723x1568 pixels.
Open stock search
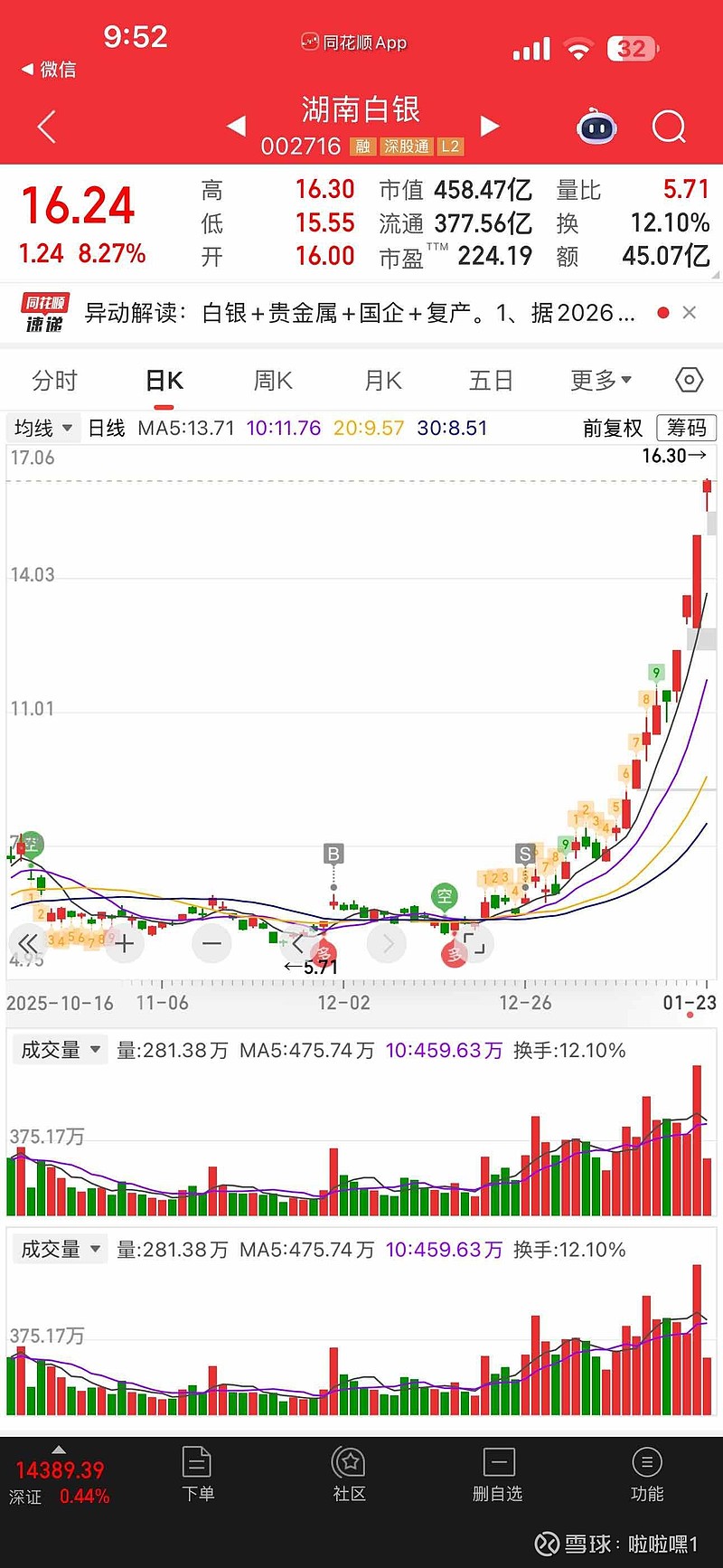coord(669,128)
